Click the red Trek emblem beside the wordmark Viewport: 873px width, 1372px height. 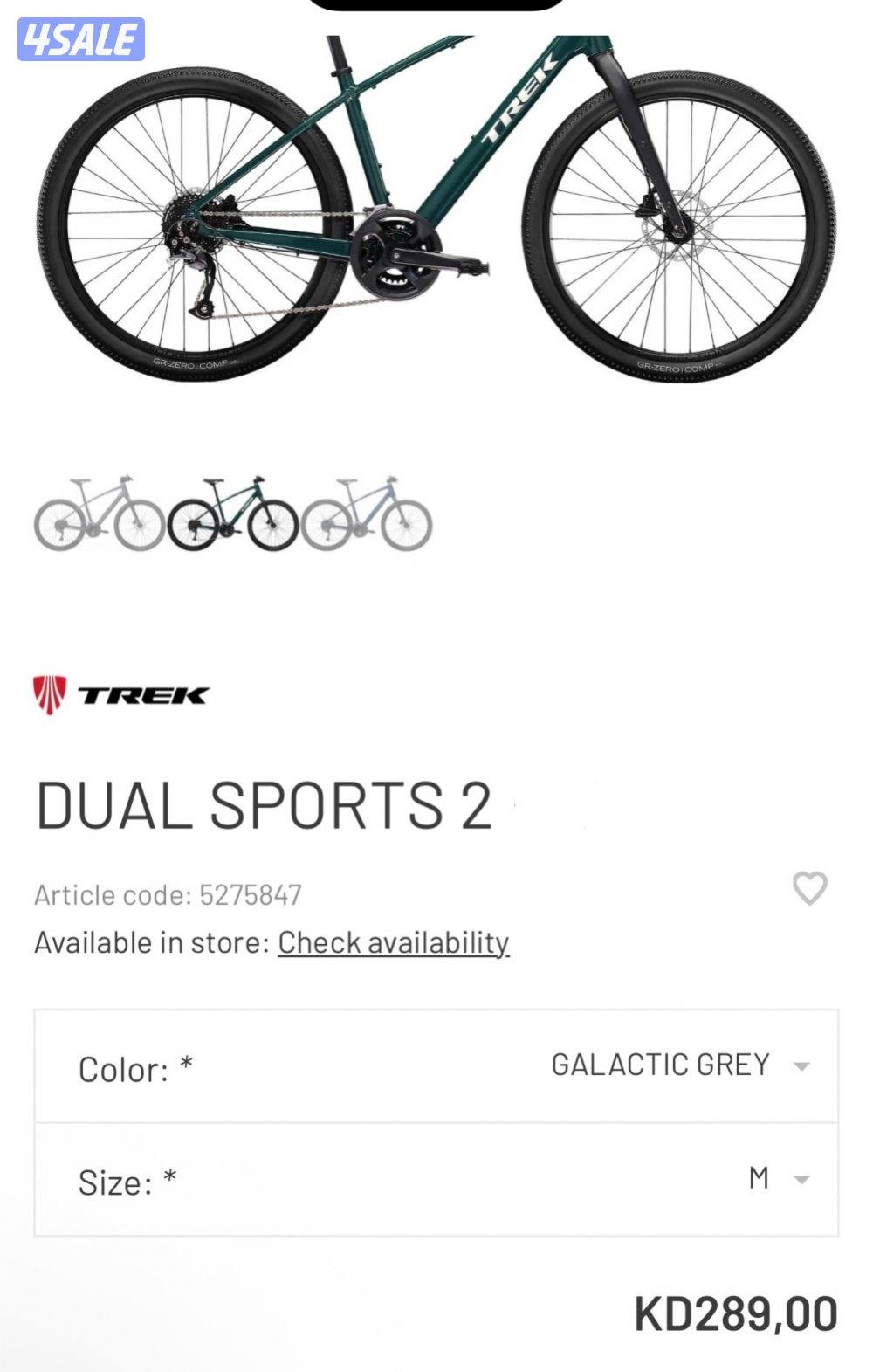48,695
